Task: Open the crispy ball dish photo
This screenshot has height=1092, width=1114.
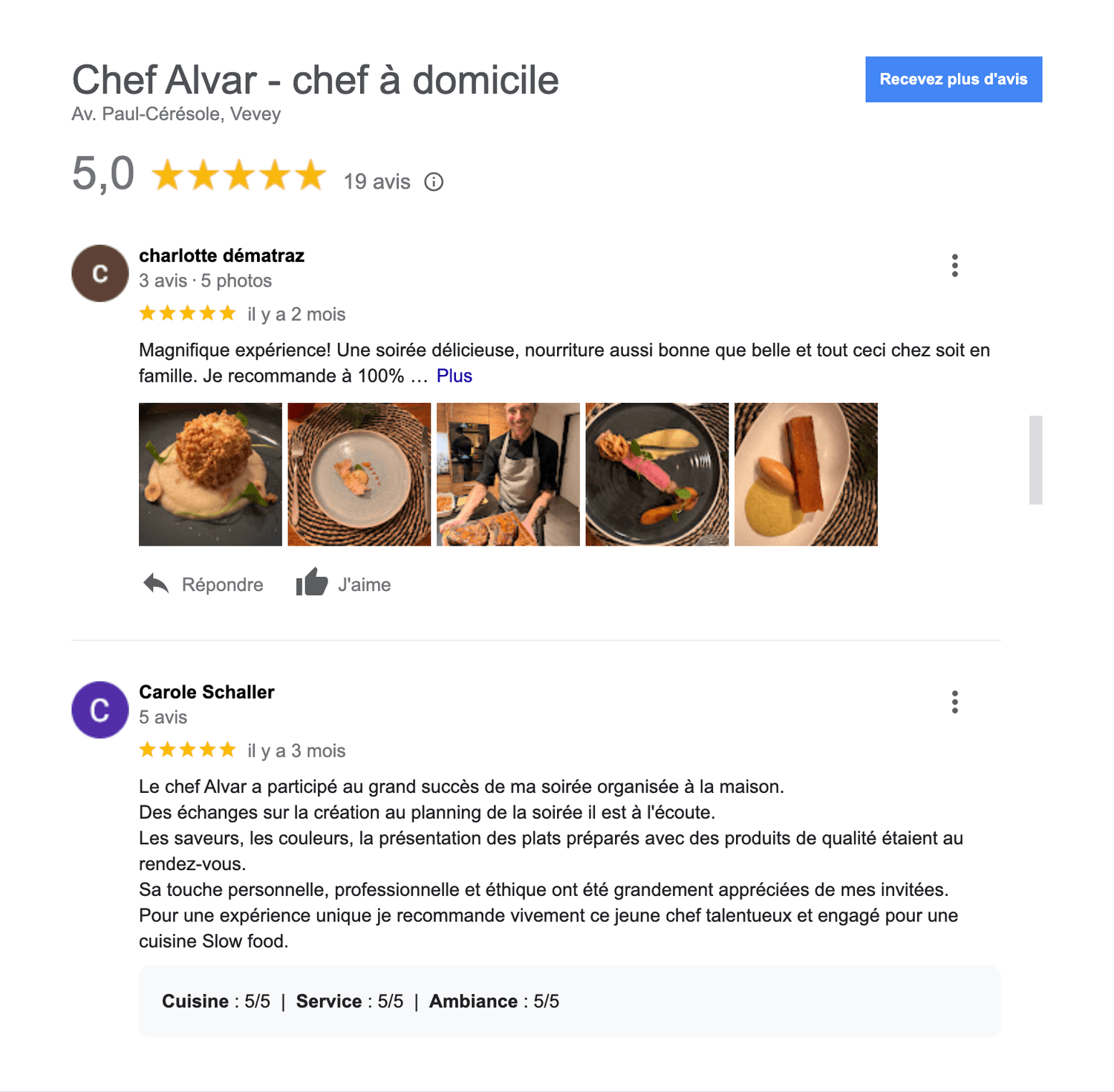Action: click(x=210, y=474)
